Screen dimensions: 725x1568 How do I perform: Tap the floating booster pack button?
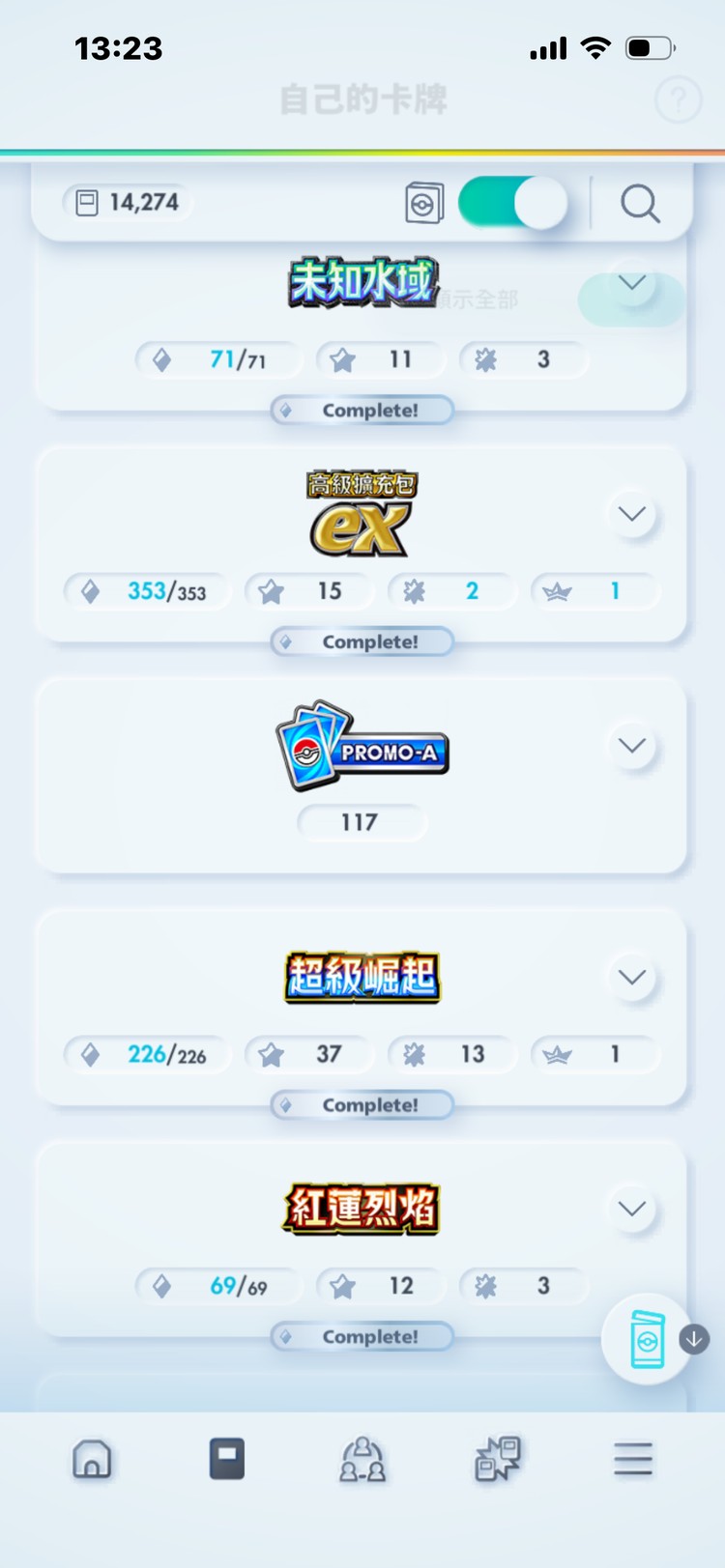(648, 1339)
